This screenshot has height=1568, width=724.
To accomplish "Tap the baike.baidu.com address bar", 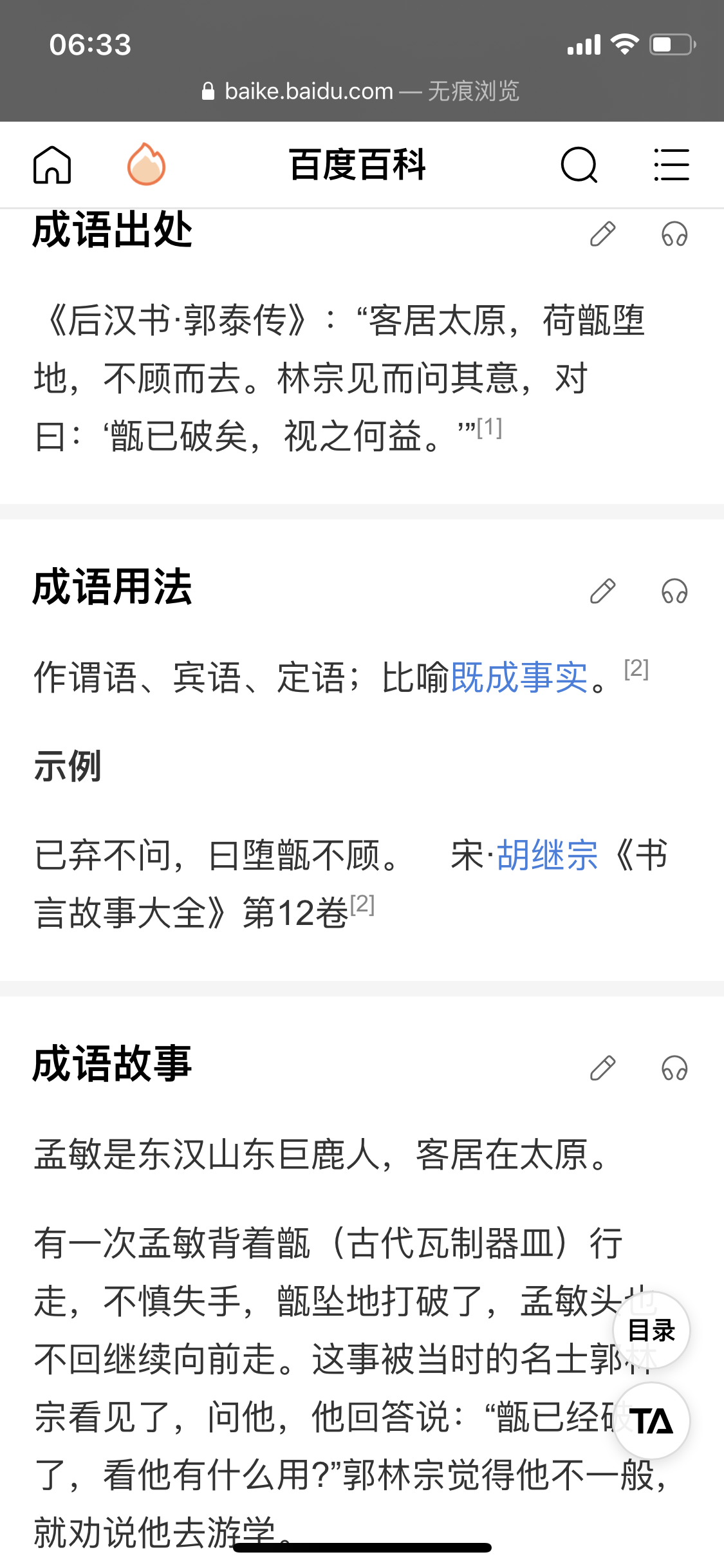I will click(x=362, y=91).
